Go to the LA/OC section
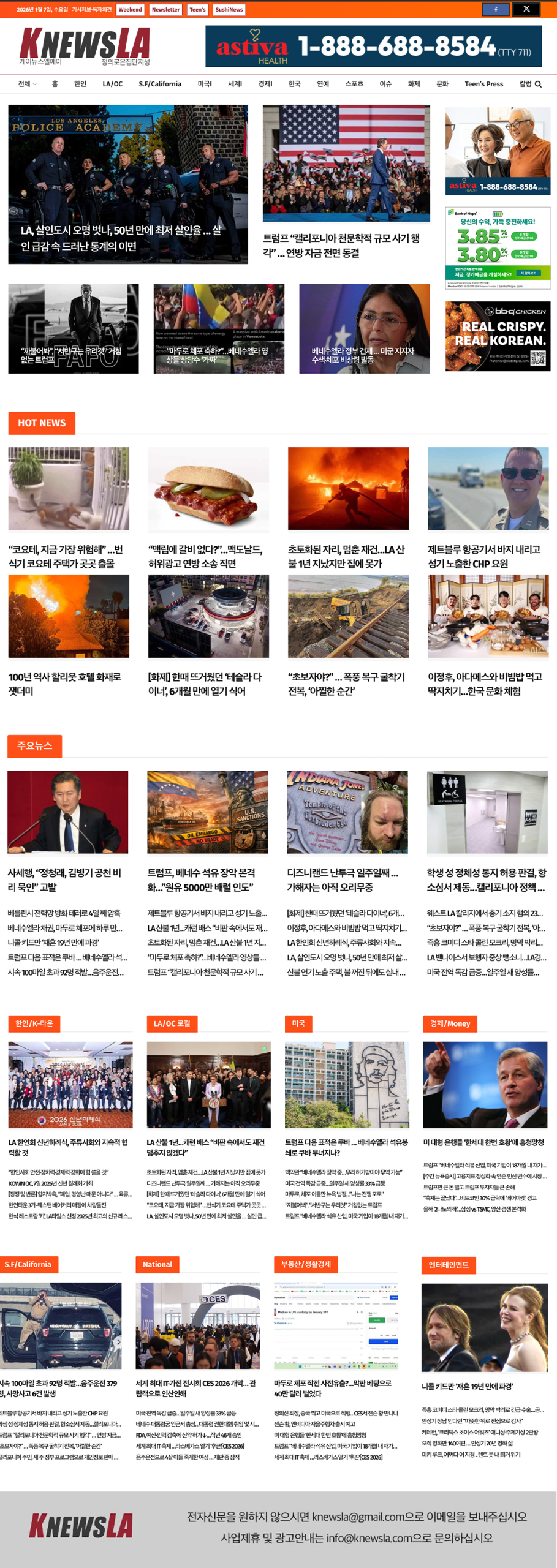 click(112, 84)
